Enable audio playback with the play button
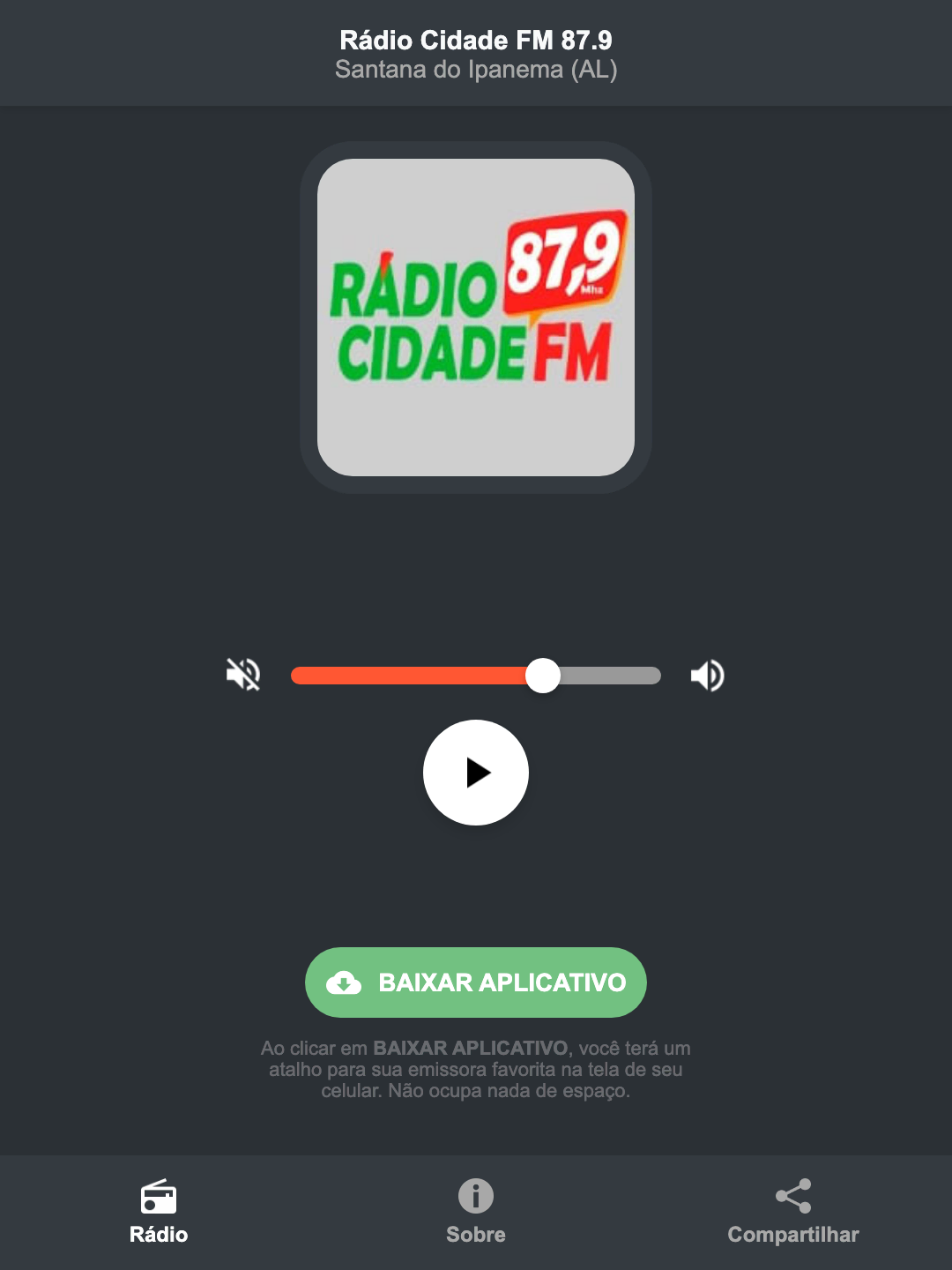Screen dimensions: 952x1270 [x=475, y=773]
